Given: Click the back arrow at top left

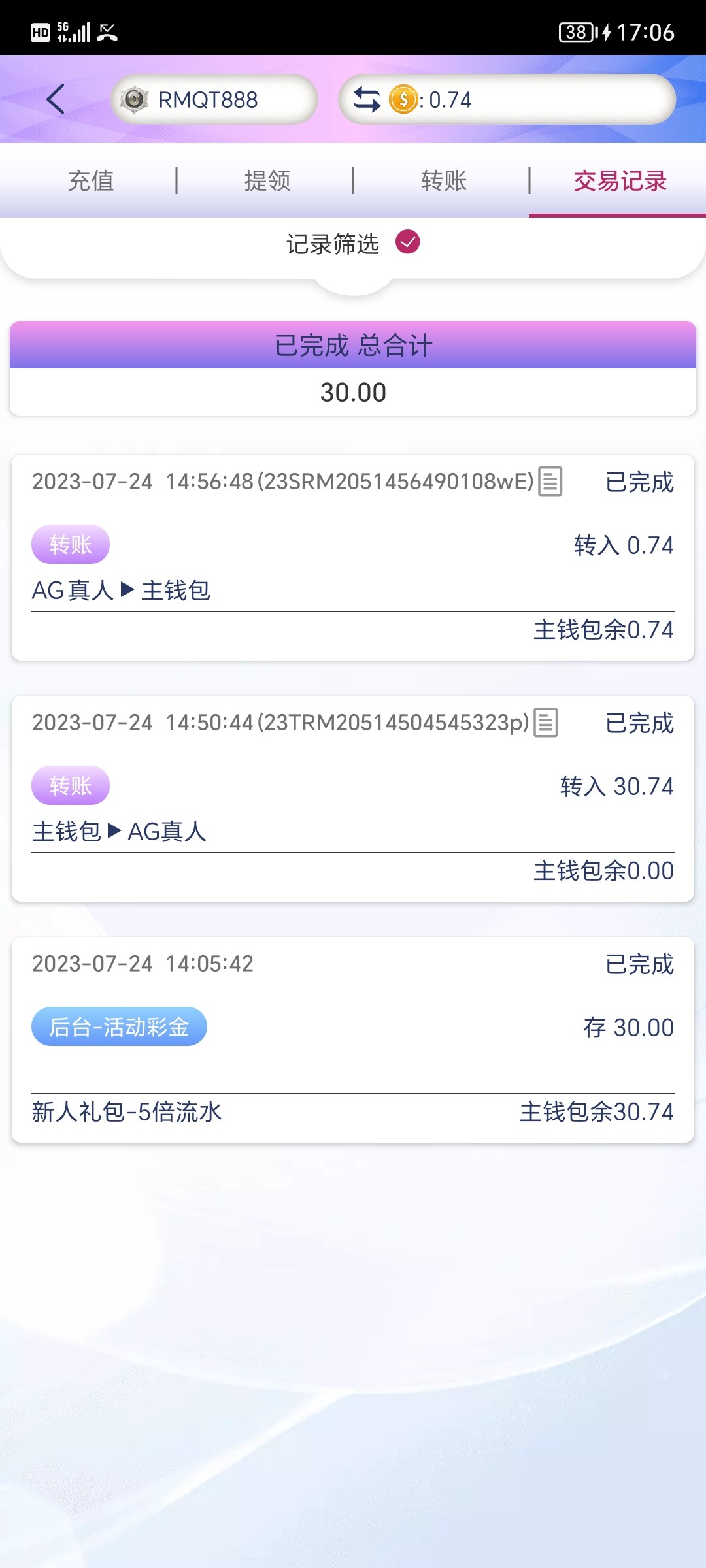Looking at the screenshot, I should (x=55, y=99).
